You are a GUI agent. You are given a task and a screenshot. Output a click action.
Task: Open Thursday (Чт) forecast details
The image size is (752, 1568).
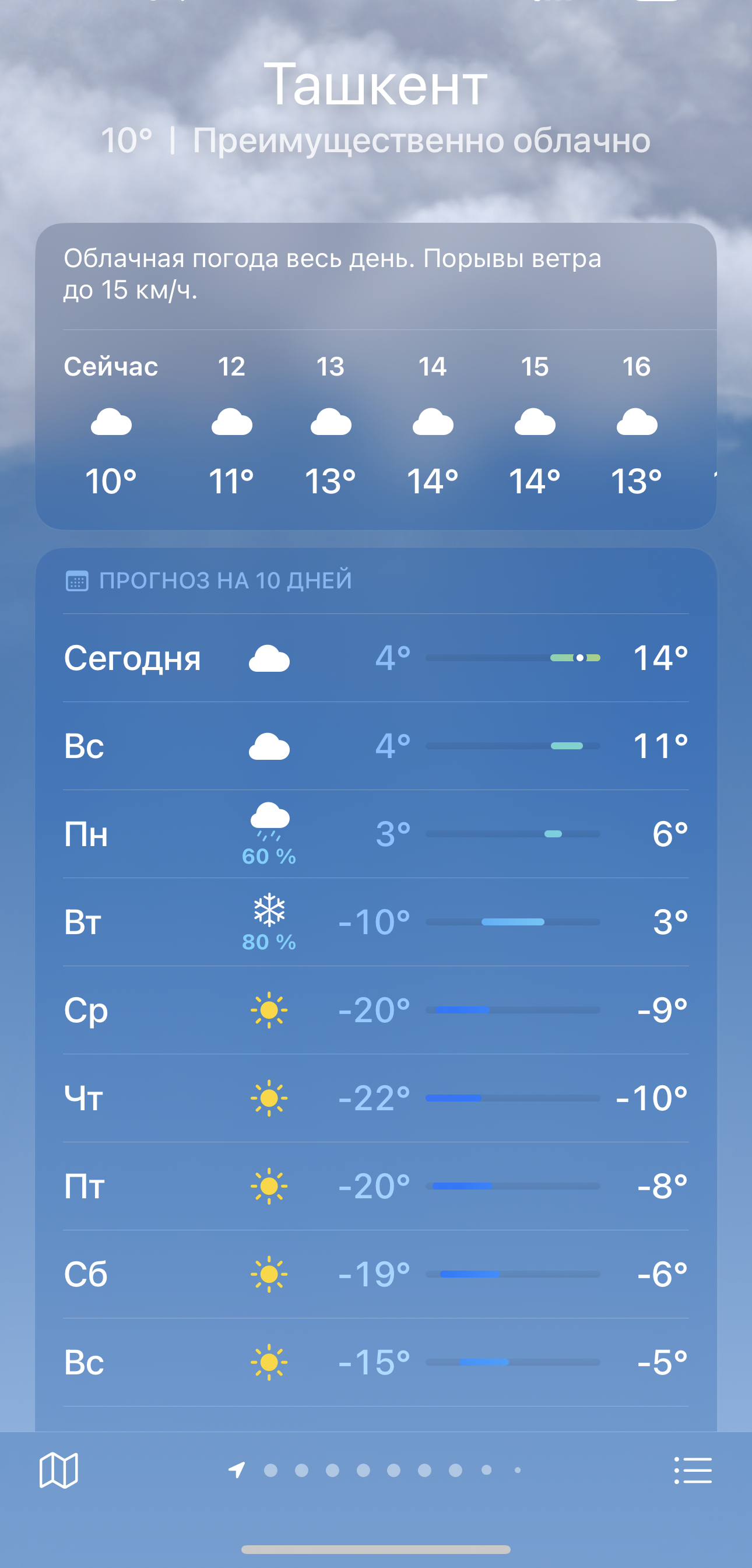click(x=375, y=1098)
